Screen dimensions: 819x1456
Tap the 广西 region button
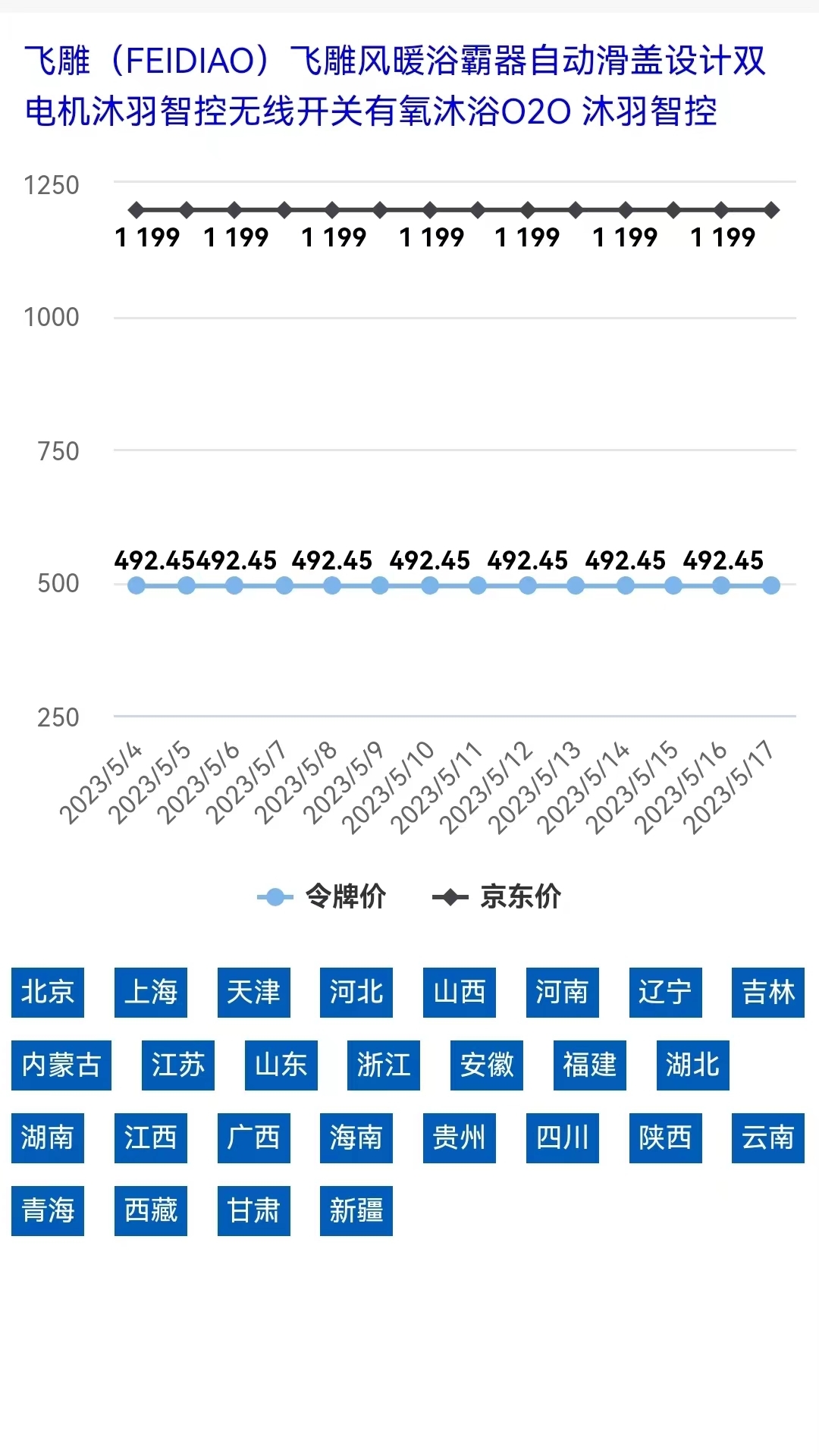click(254, 1137)
